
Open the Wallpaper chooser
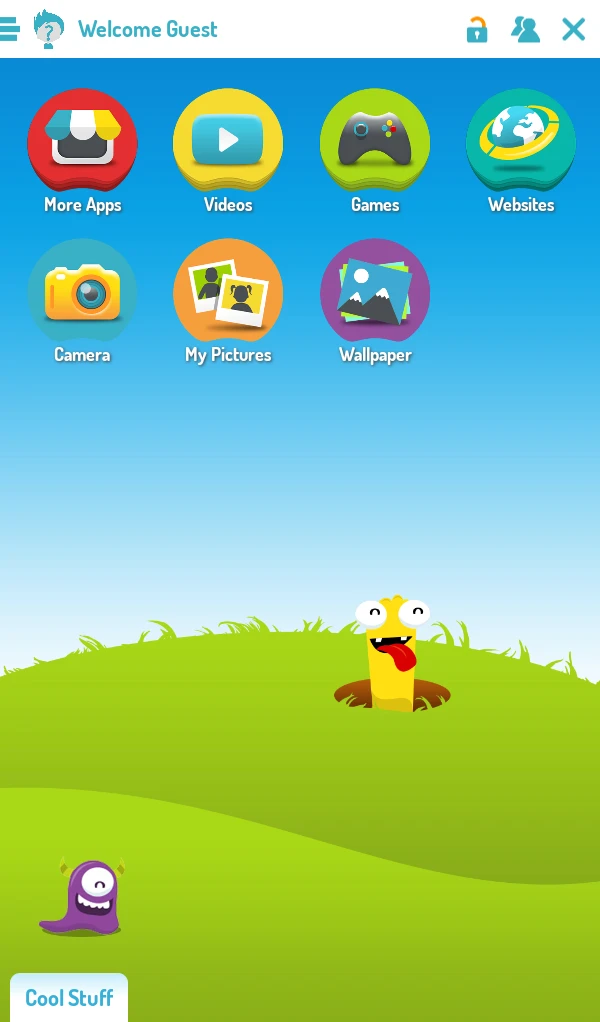375,301
